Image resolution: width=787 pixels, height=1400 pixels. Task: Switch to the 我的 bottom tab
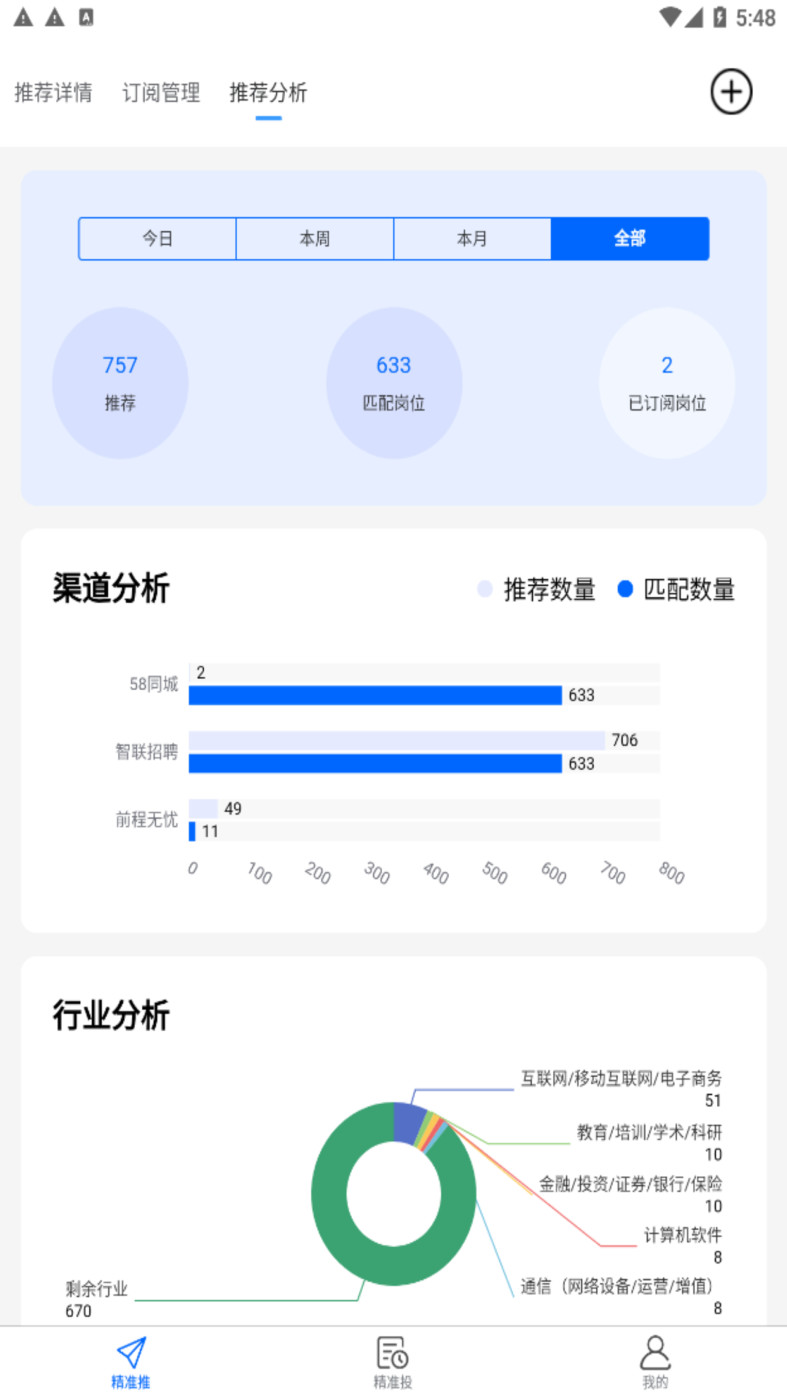655,1362
